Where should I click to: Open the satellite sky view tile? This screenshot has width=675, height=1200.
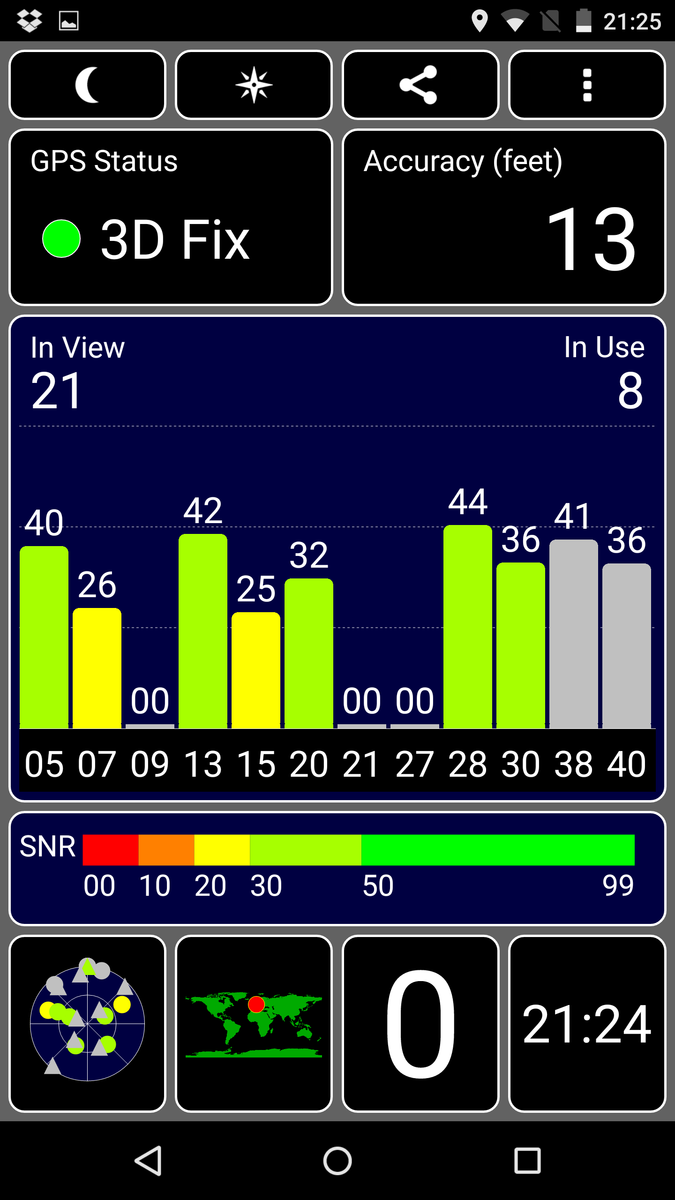click(87, 1024)
